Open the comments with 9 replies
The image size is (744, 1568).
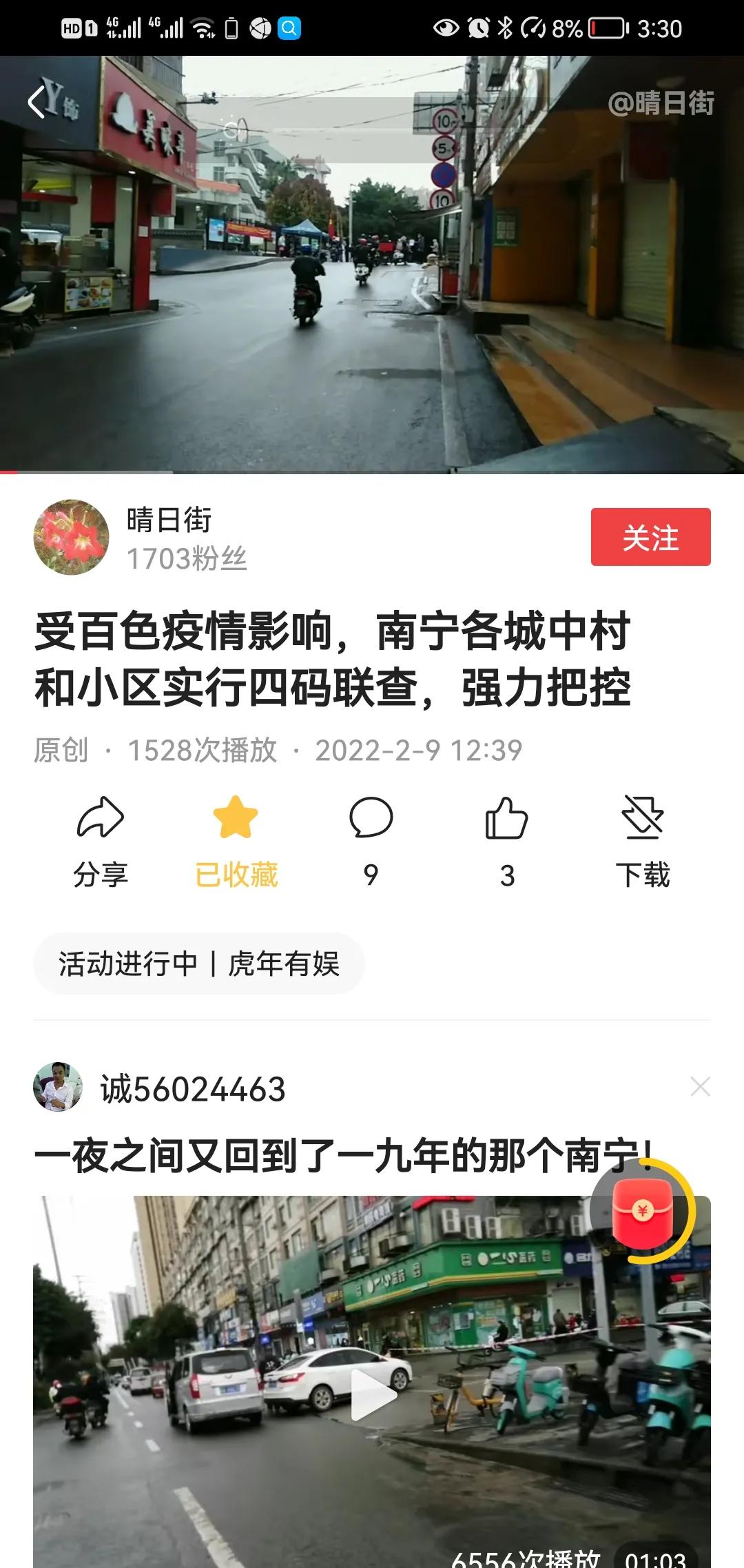click(371, 841)
